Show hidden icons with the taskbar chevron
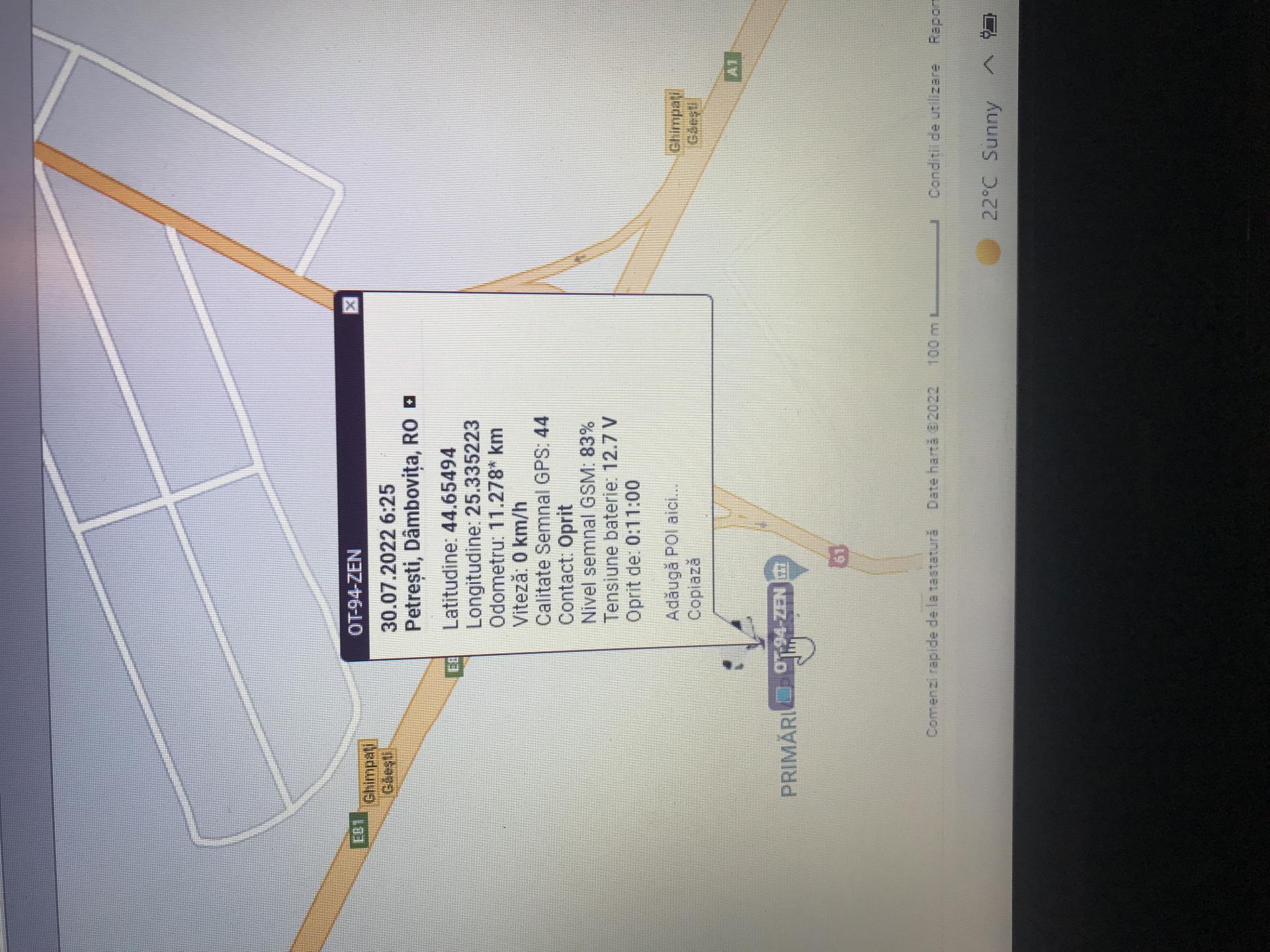This screenshot has width=1270, height=952. click(x=990, y=65)
